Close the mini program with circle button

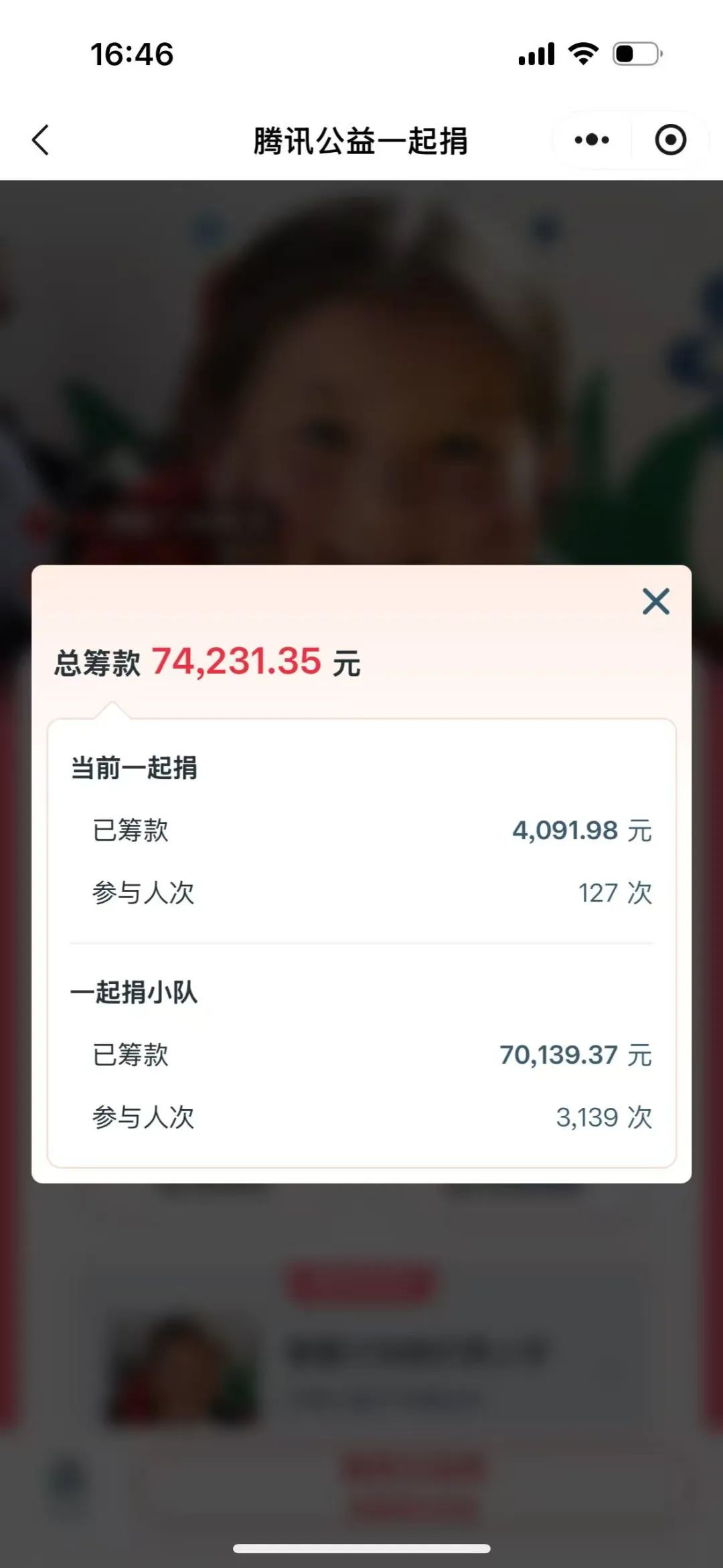pyautogui.click(x=670, y=140)
